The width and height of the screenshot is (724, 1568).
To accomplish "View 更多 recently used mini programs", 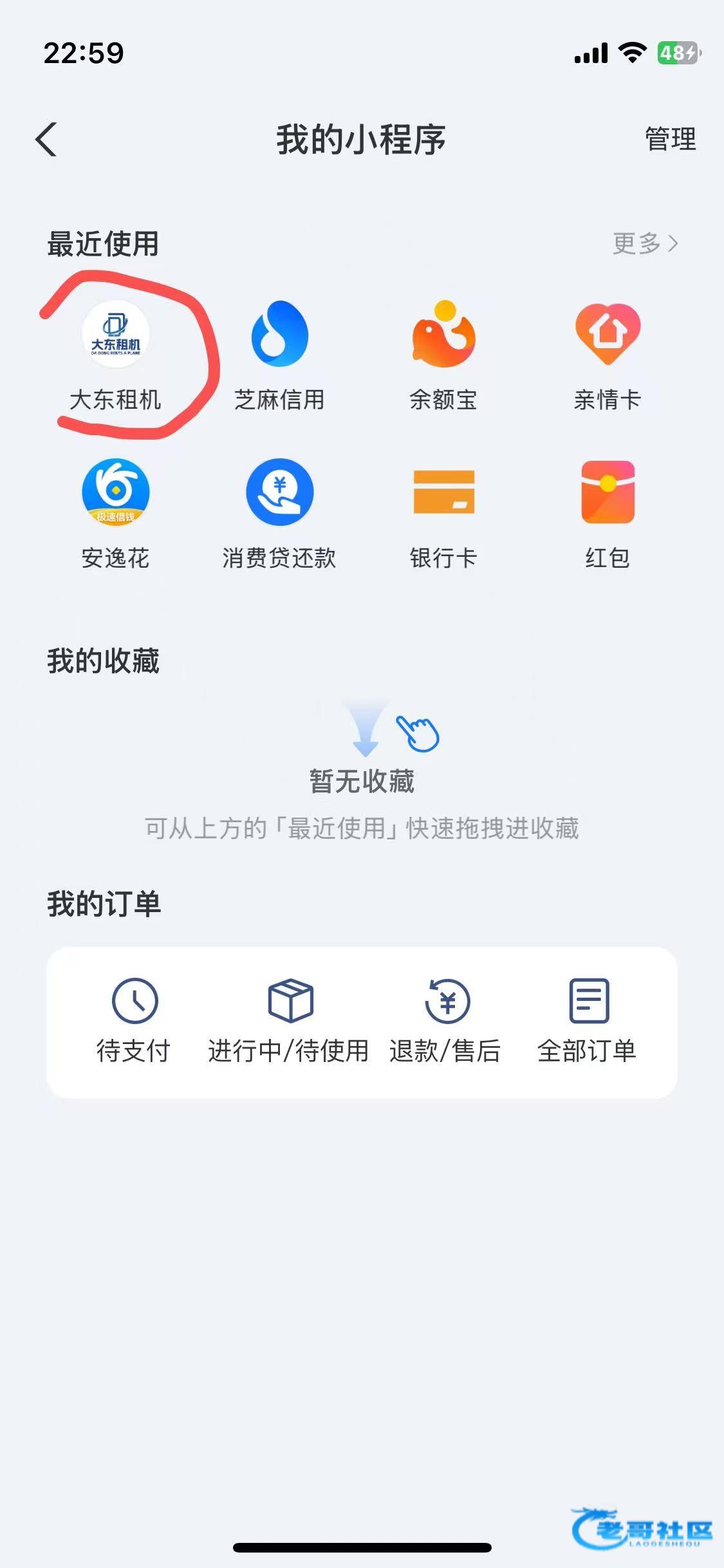I will coord(644,244).
